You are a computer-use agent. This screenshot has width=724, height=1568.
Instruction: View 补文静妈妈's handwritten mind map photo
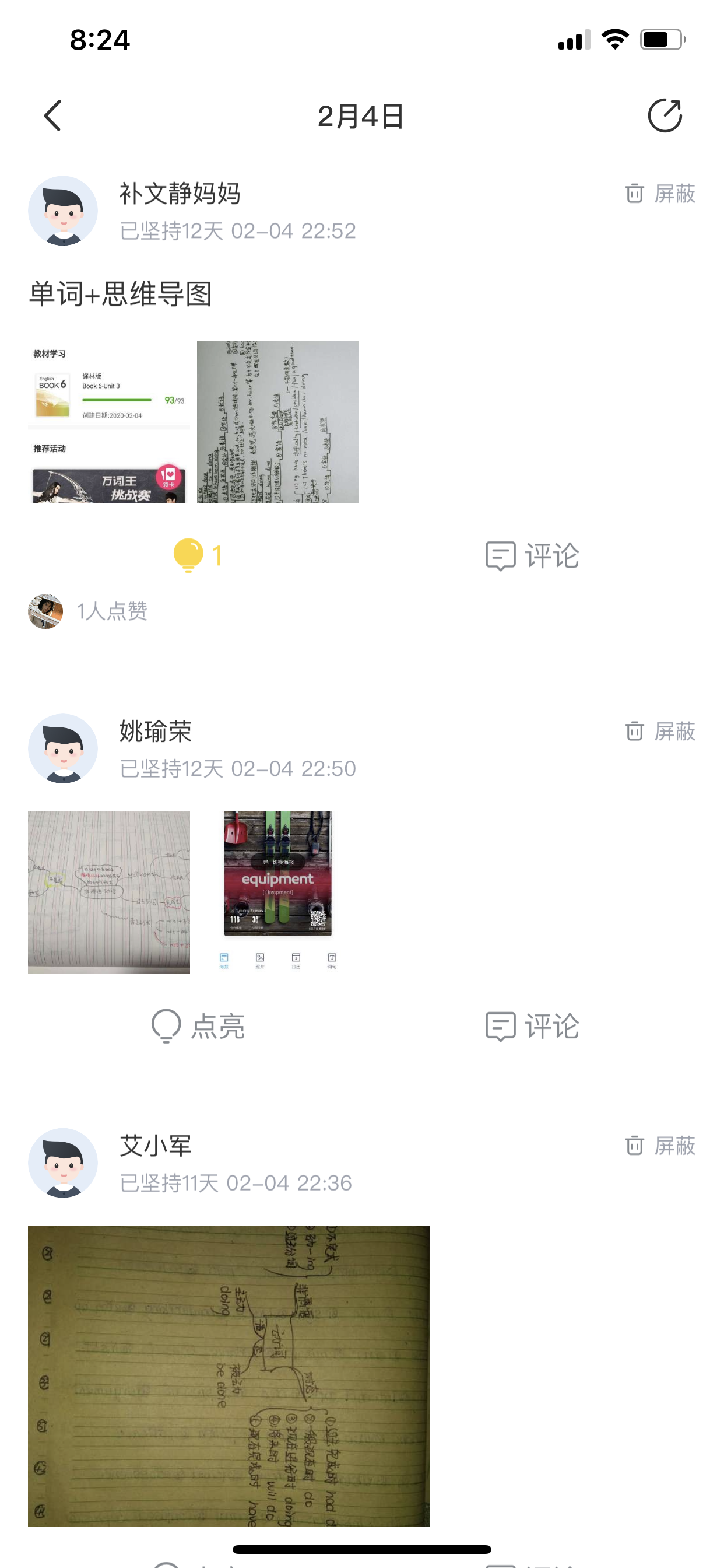pos(278,422)
